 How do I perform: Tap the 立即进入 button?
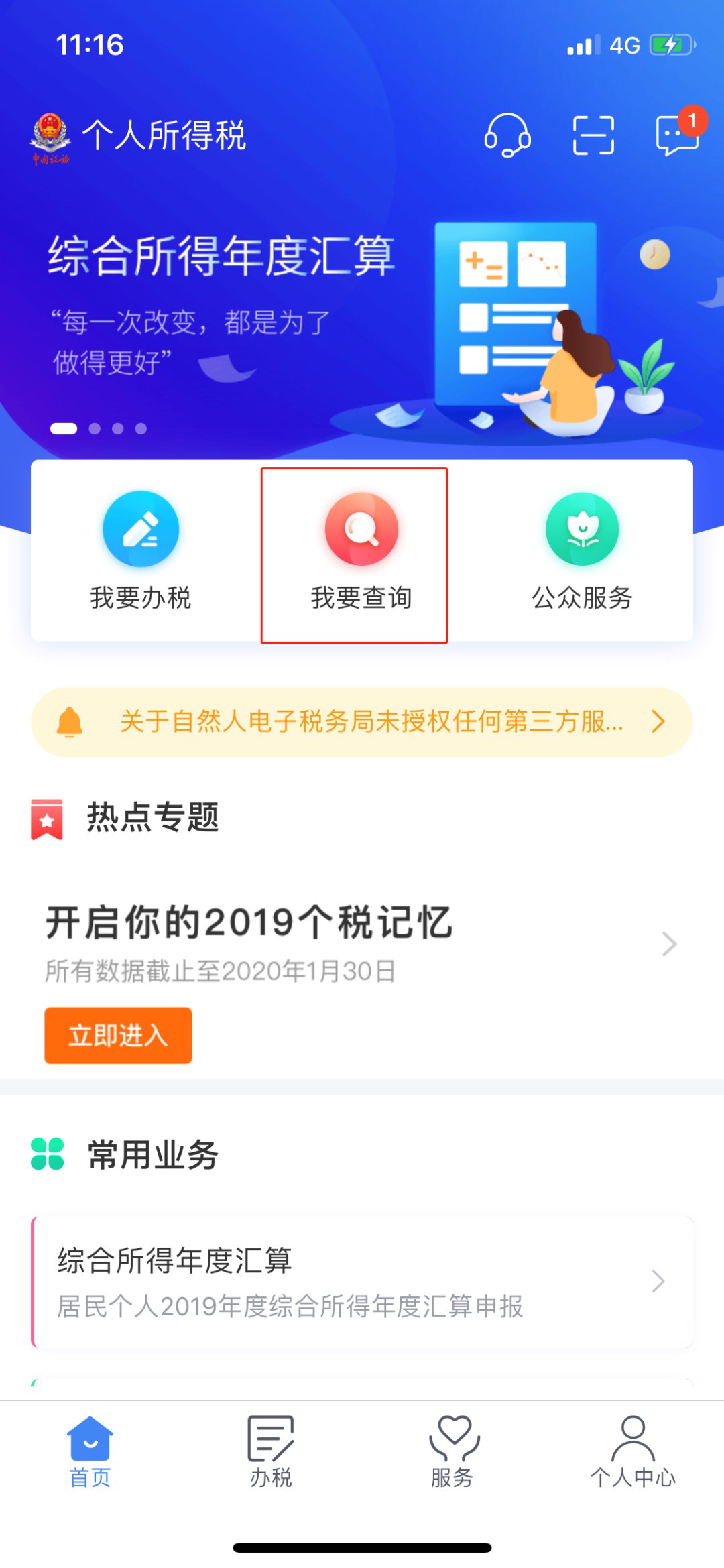click(x=118, y=1036)
